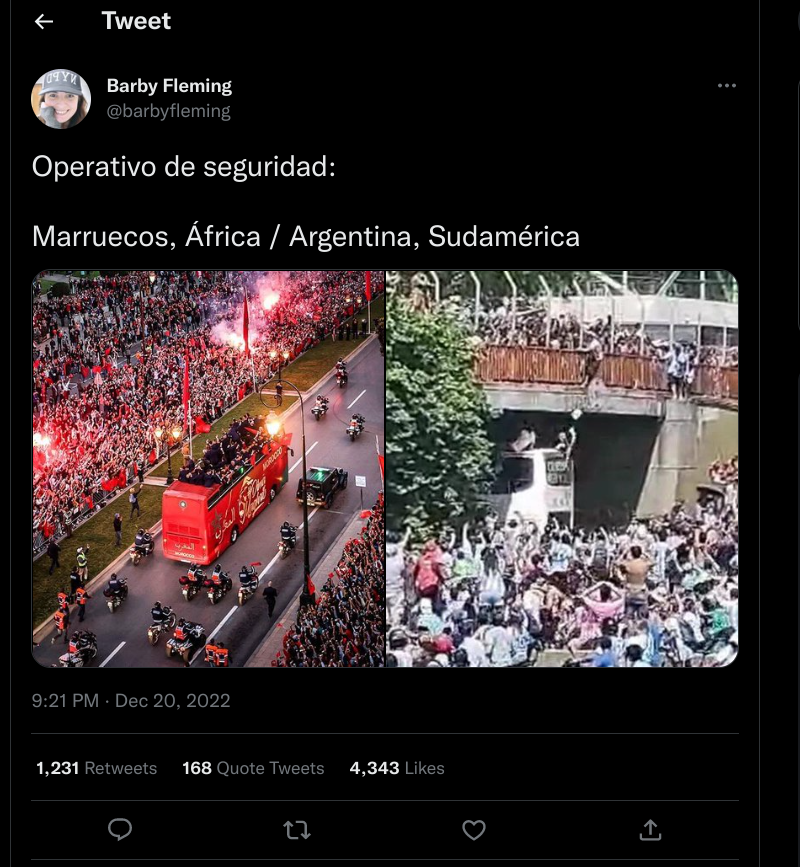View the 168 Quote Tweets

253,768
